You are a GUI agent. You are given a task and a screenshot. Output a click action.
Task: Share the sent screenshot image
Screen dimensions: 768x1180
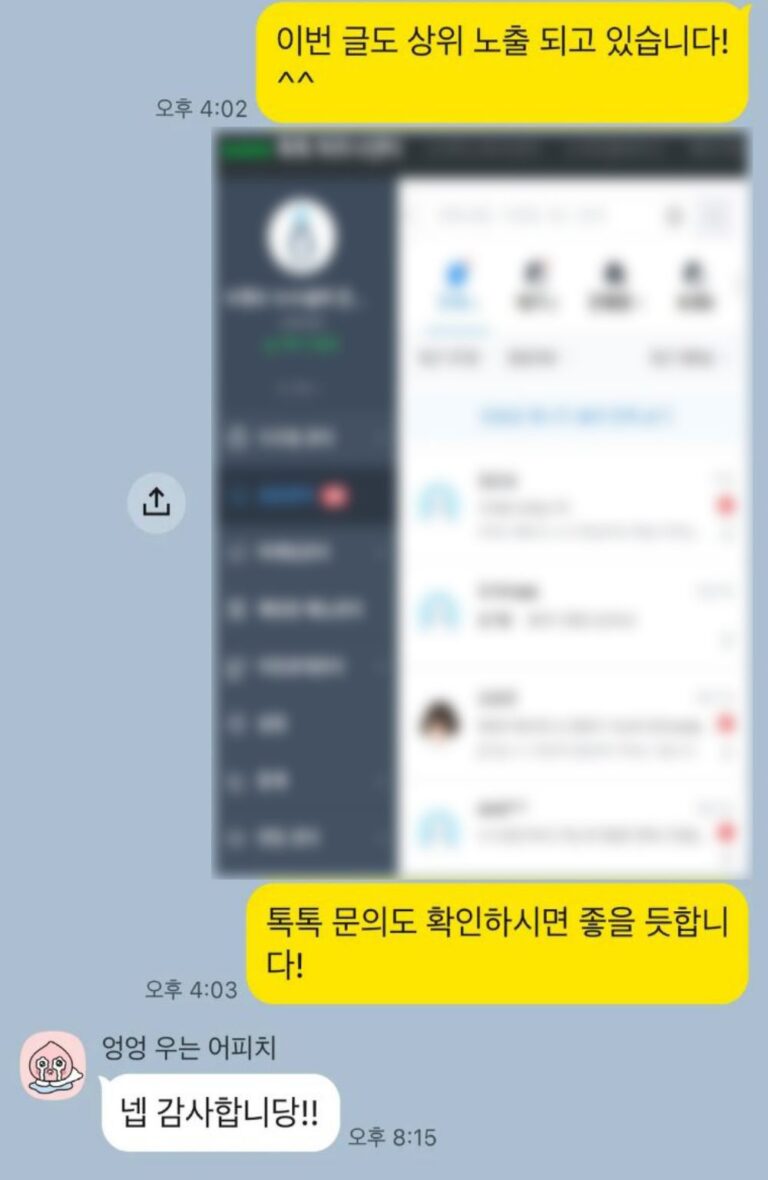click(156, 504)
